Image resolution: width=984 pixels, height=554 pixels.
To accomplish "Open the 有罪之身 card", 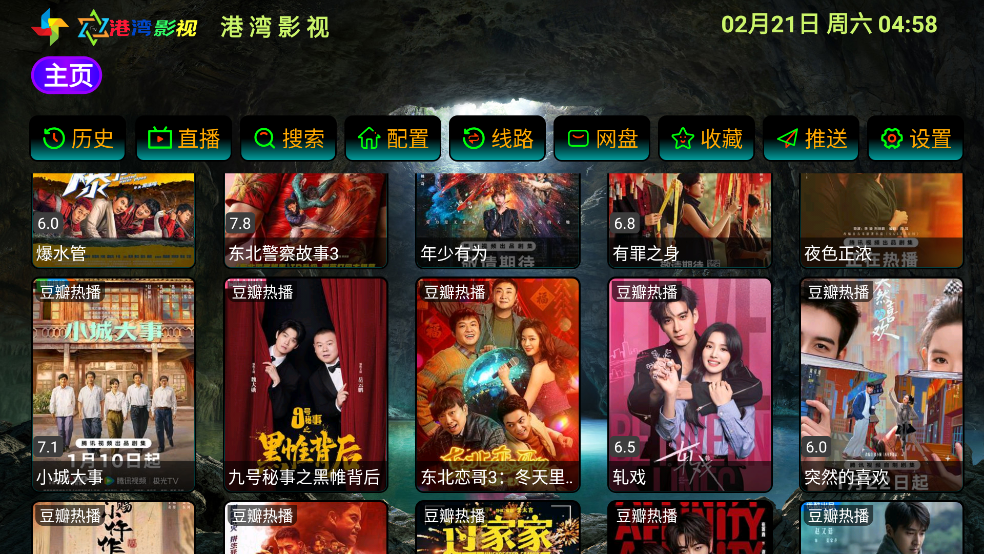I will click(x=689, y=220).
